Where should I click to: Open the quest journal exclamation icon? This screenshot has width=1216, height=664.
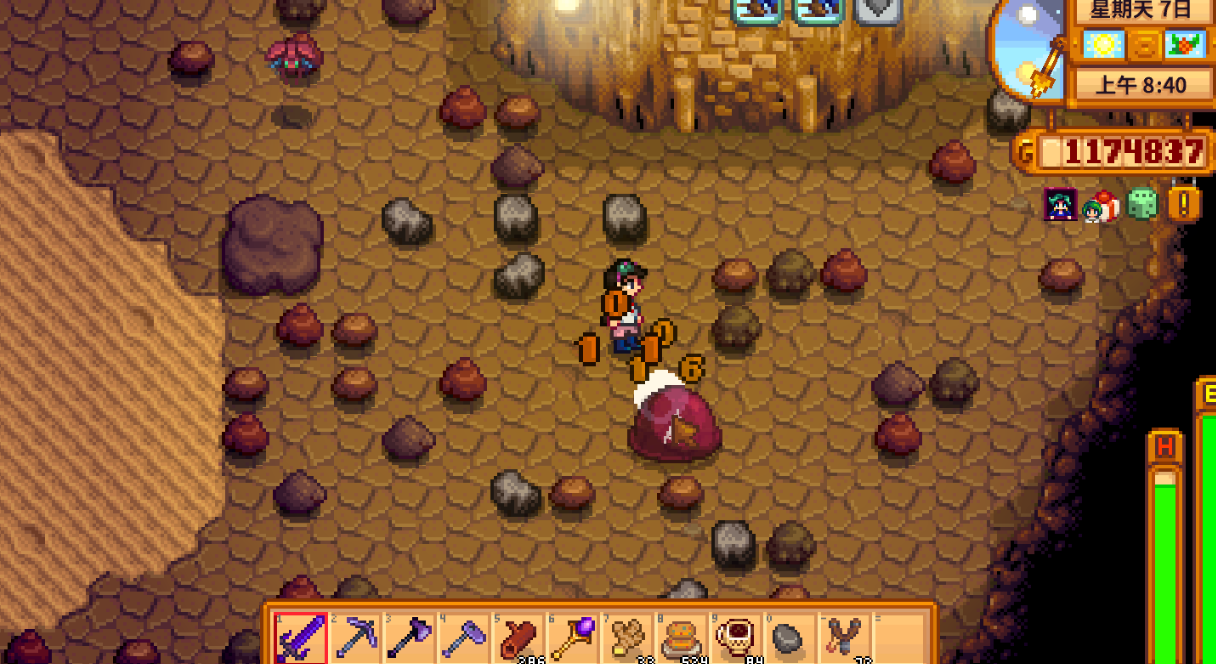[x=1184, y=204]
